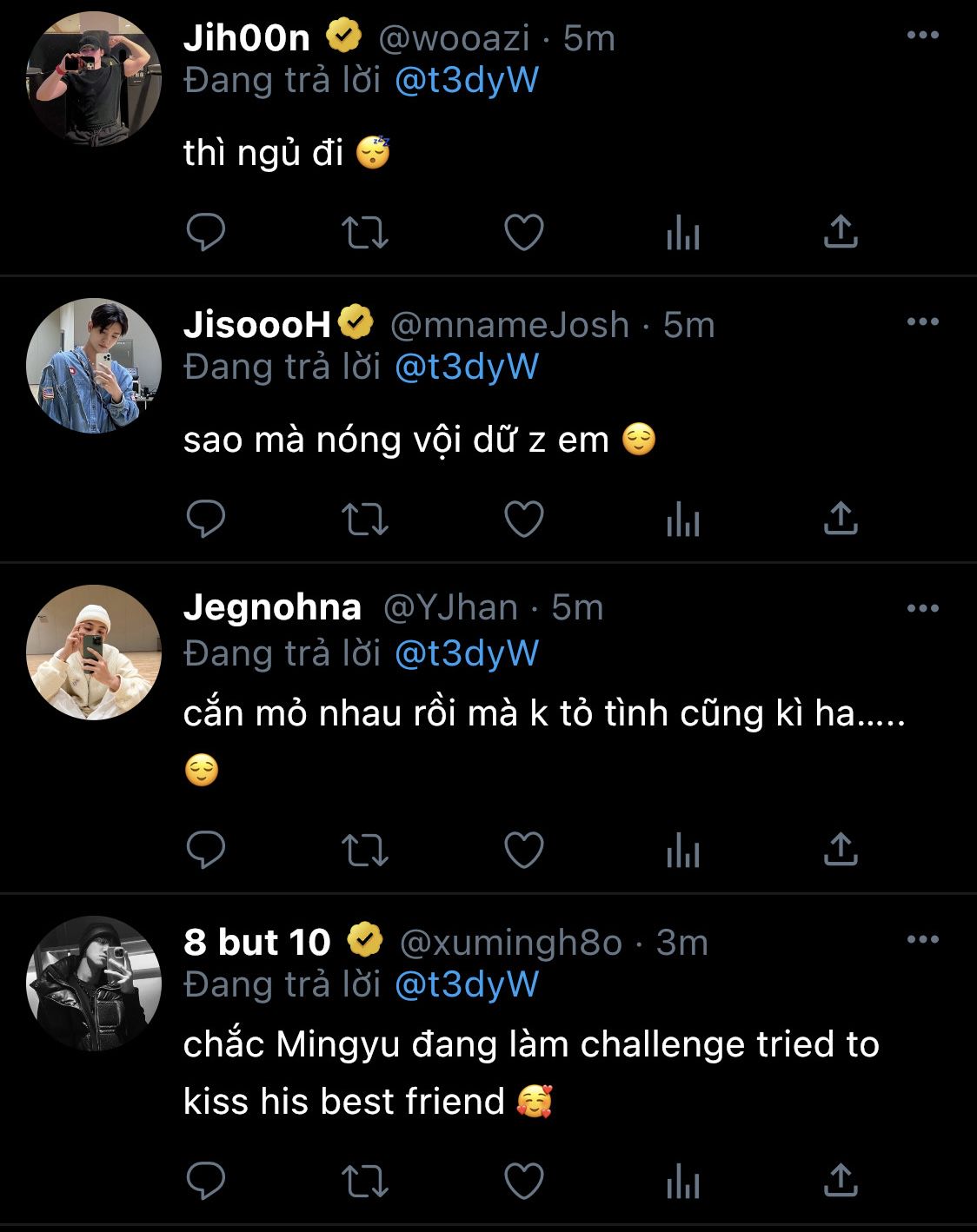Like the "kiss his best friend" tweet
The height and width of the screenshot is (1232, 977).
point(523,1181)
